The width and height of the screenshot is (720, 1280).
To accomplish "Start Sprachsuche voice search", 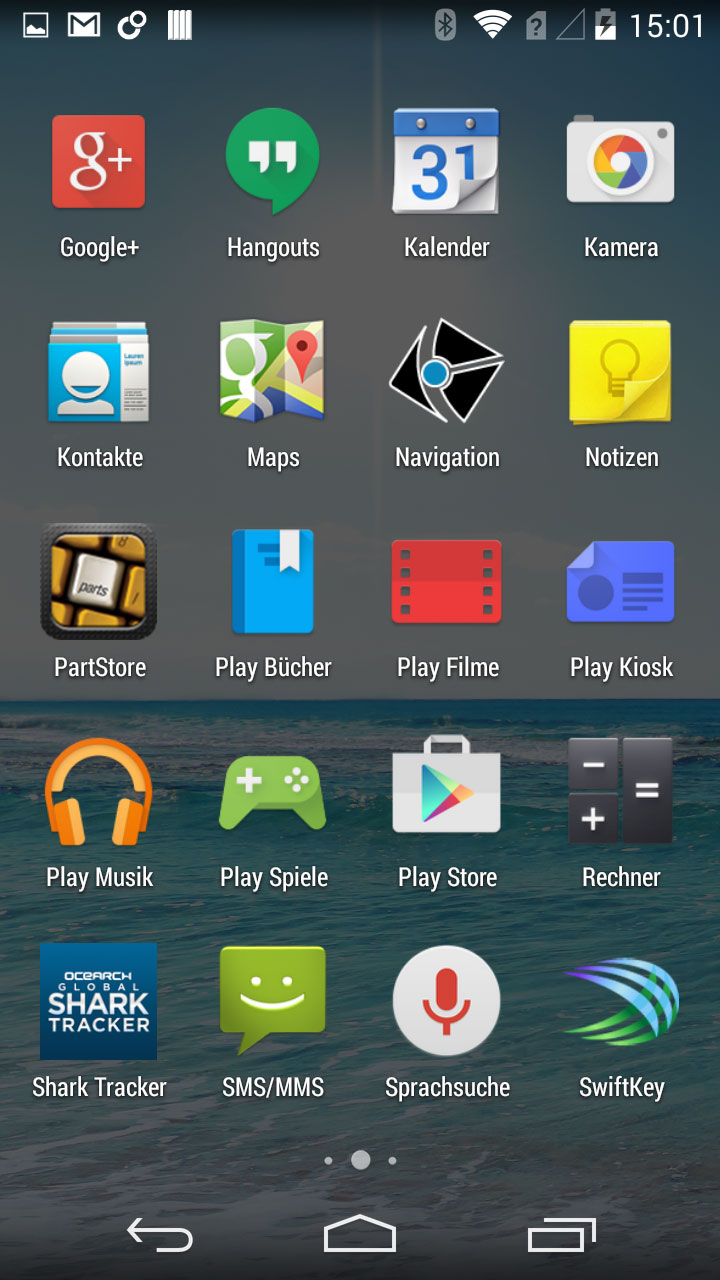I will click(x=446, y=1002).
